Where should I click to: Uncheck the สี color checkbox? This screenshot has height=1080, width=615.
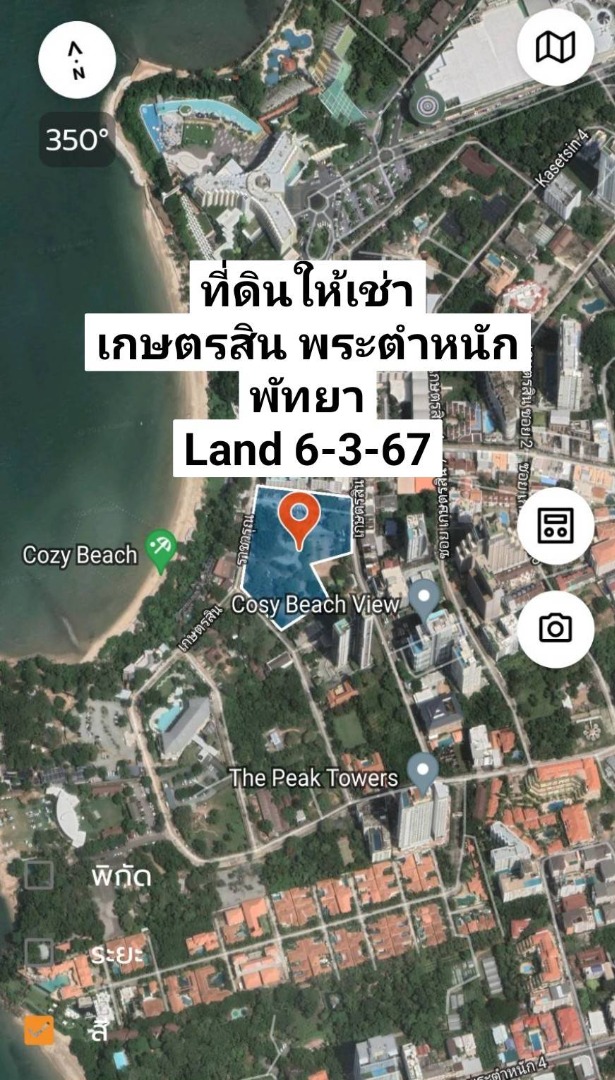39,1030
